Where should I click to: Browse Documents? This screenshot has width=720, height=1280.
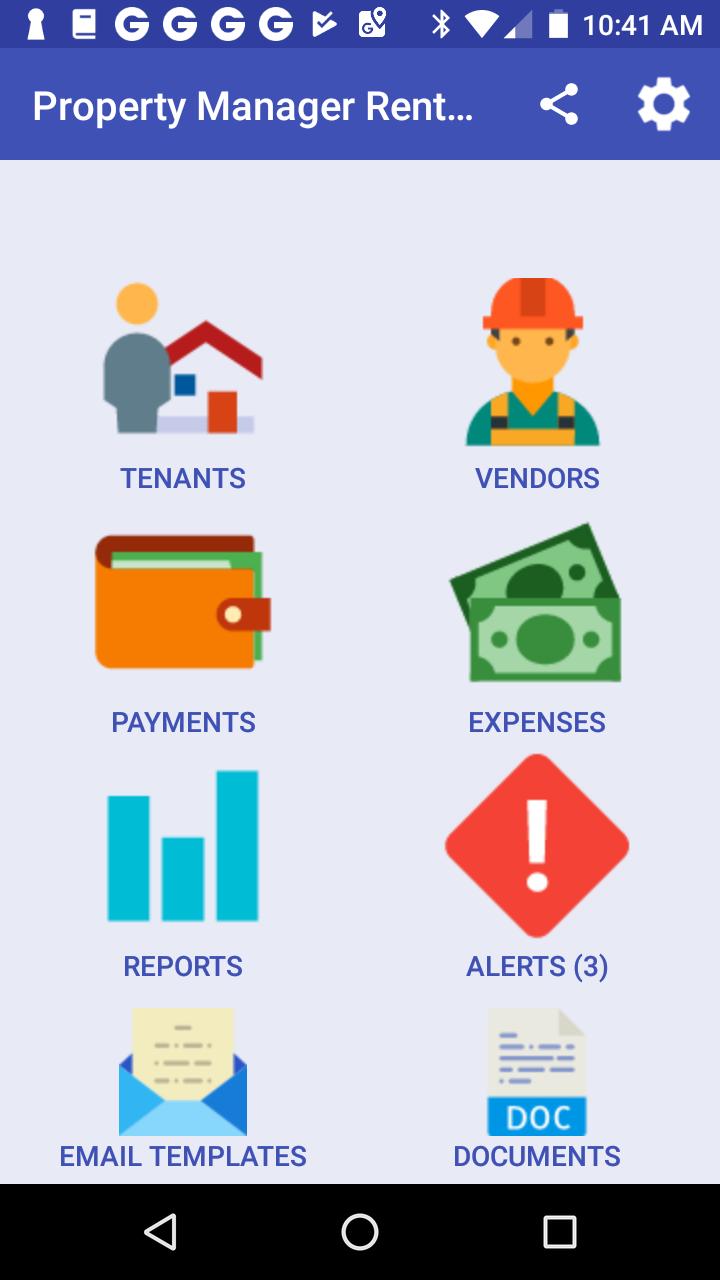pyautogui.click(x=537, y=1088)
